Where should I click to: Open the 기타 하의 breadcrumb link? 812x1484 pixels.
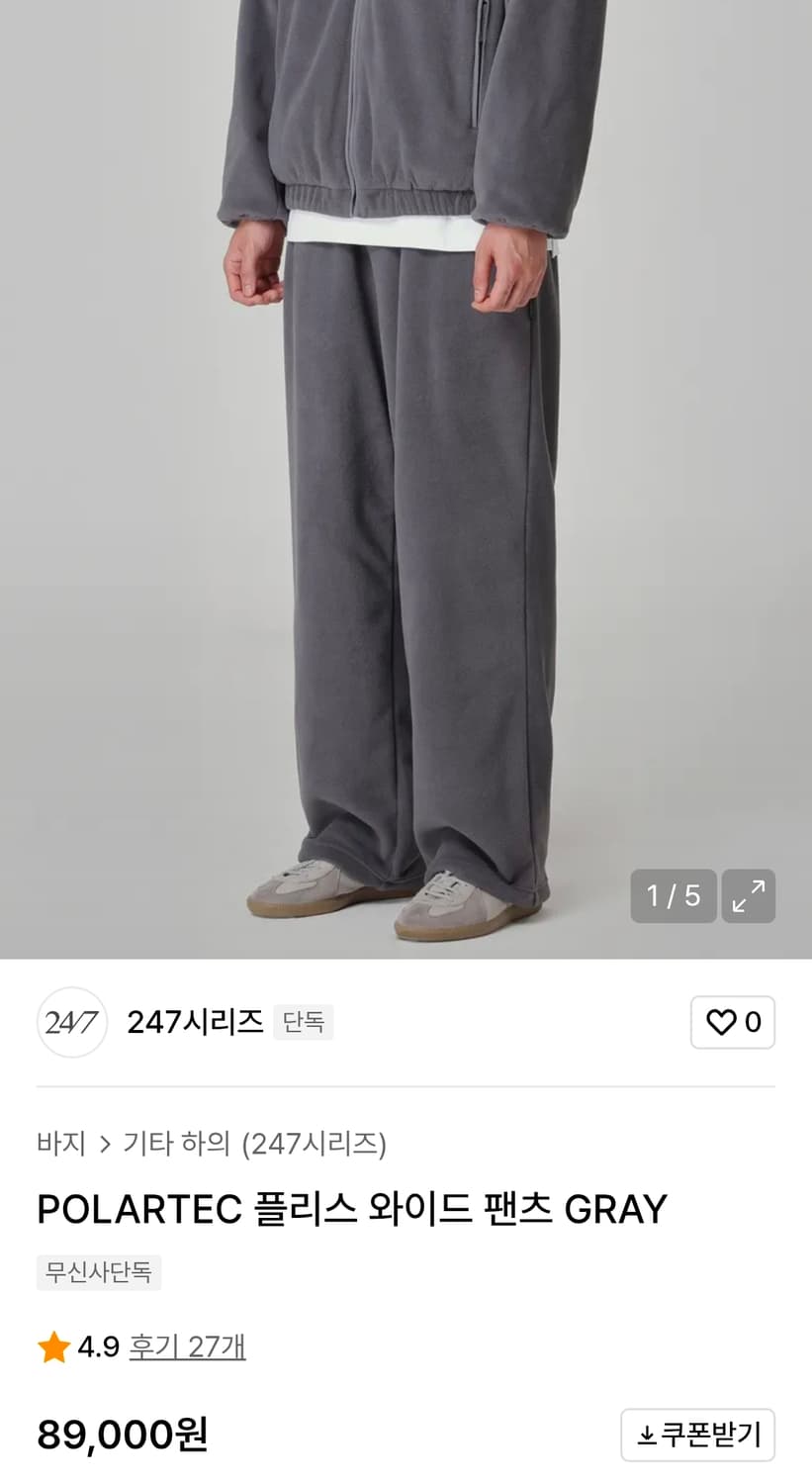click(x=174, y=1143)
